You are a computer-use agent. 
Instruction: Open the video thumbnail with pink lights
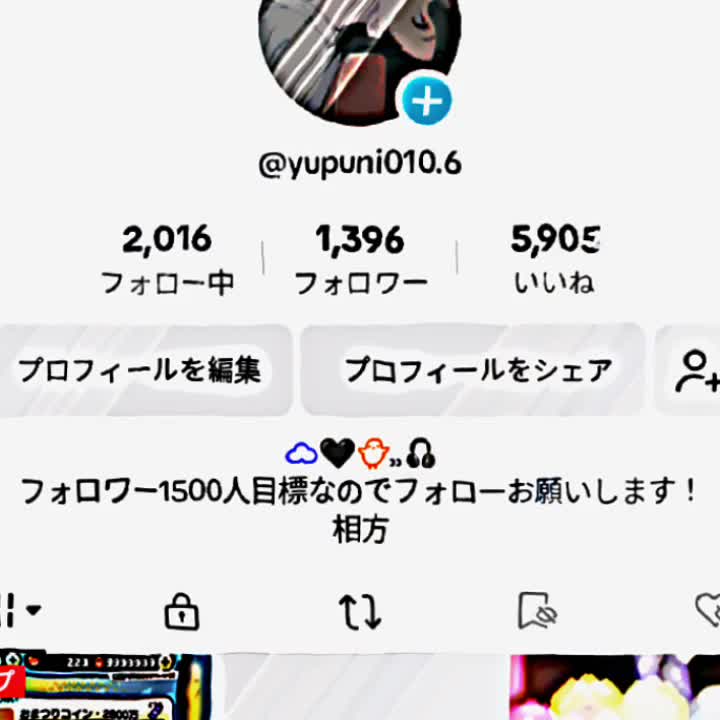click(x=614, y=688)
